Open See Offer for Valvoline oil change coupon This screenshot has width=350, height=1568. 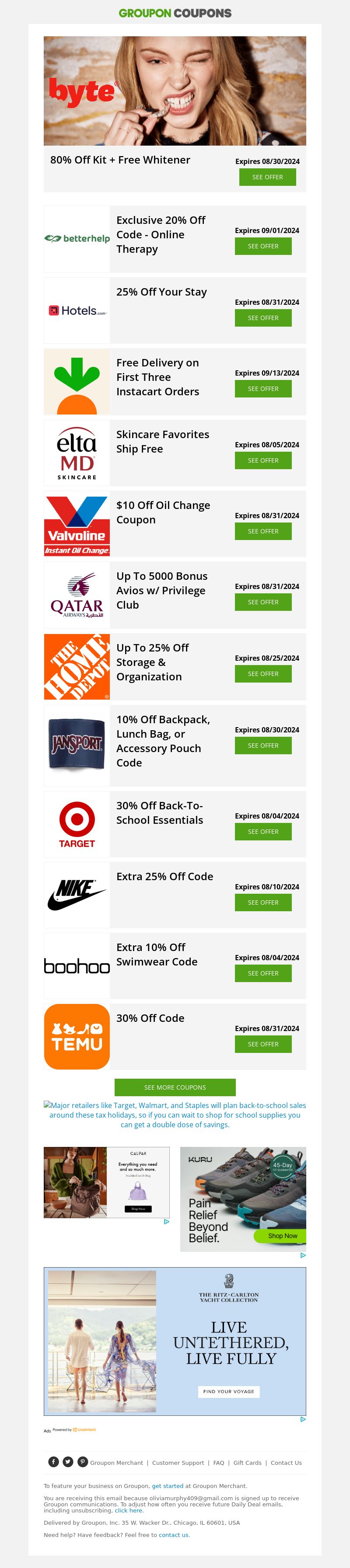pyautogui.click(x=263, y=531)
